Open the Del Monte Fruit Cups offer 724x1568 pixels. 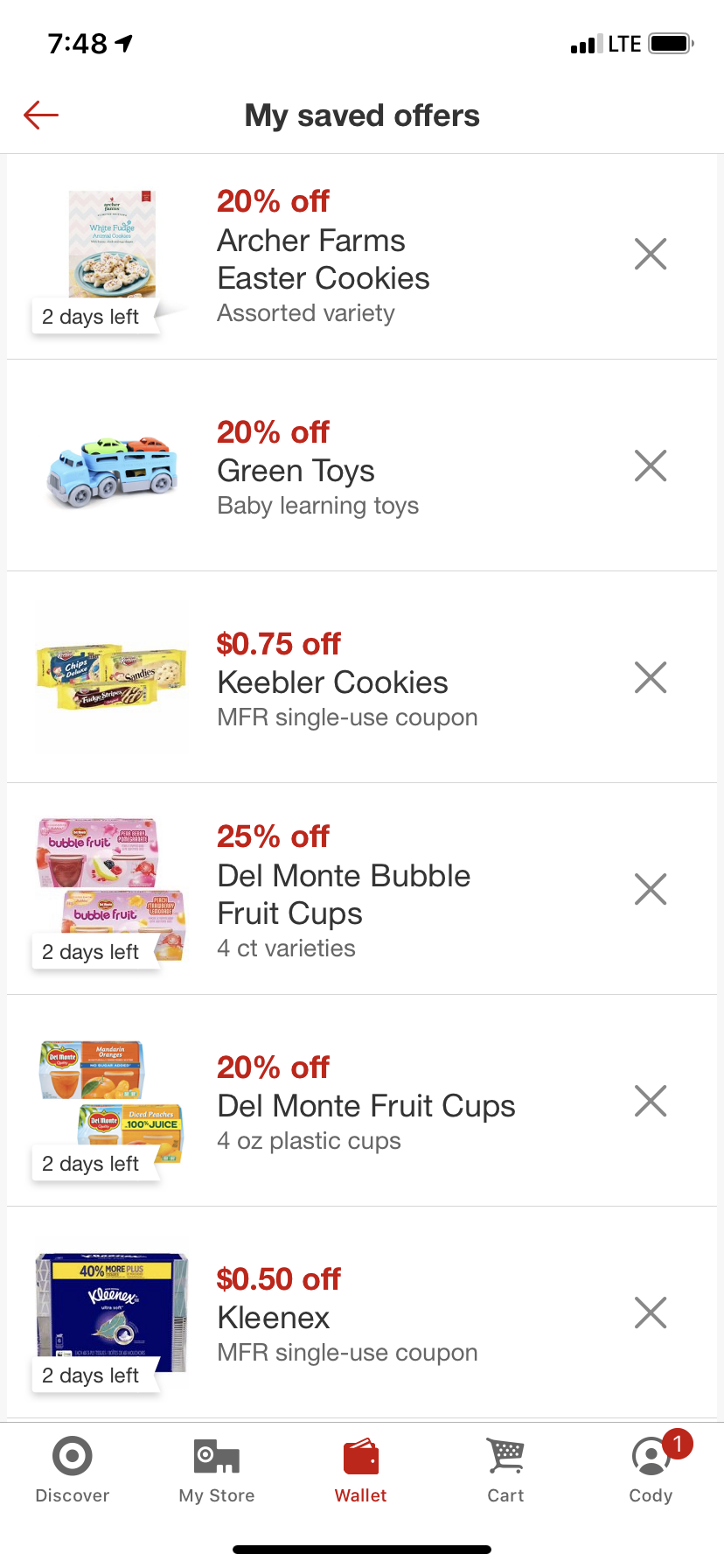[365, 1104]
